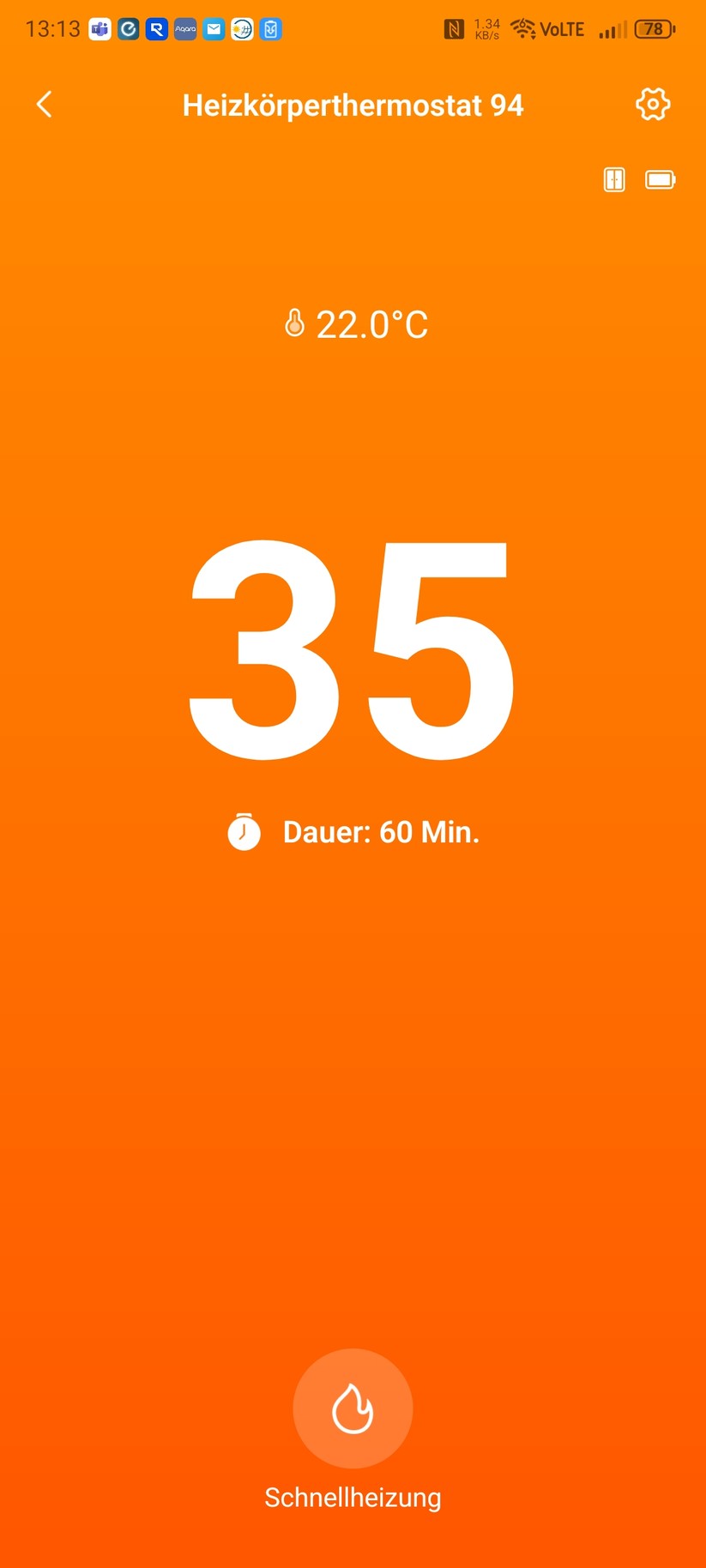Tap the Schnellheizung flame button
The width and height of the screenshot is (706, 1568).
(x=353, y=1408)
